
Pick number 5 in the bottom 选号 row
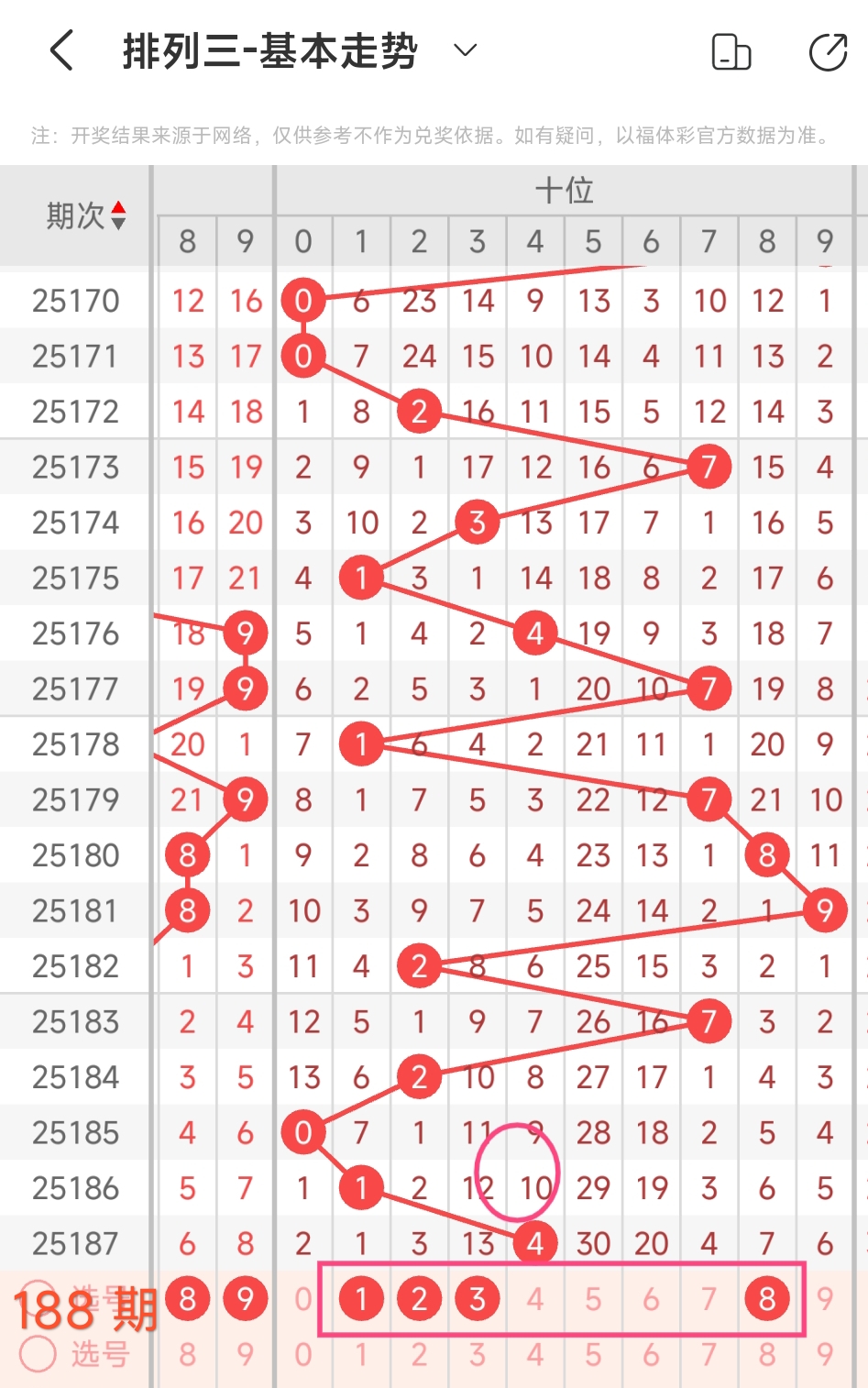coord(593,1354)
